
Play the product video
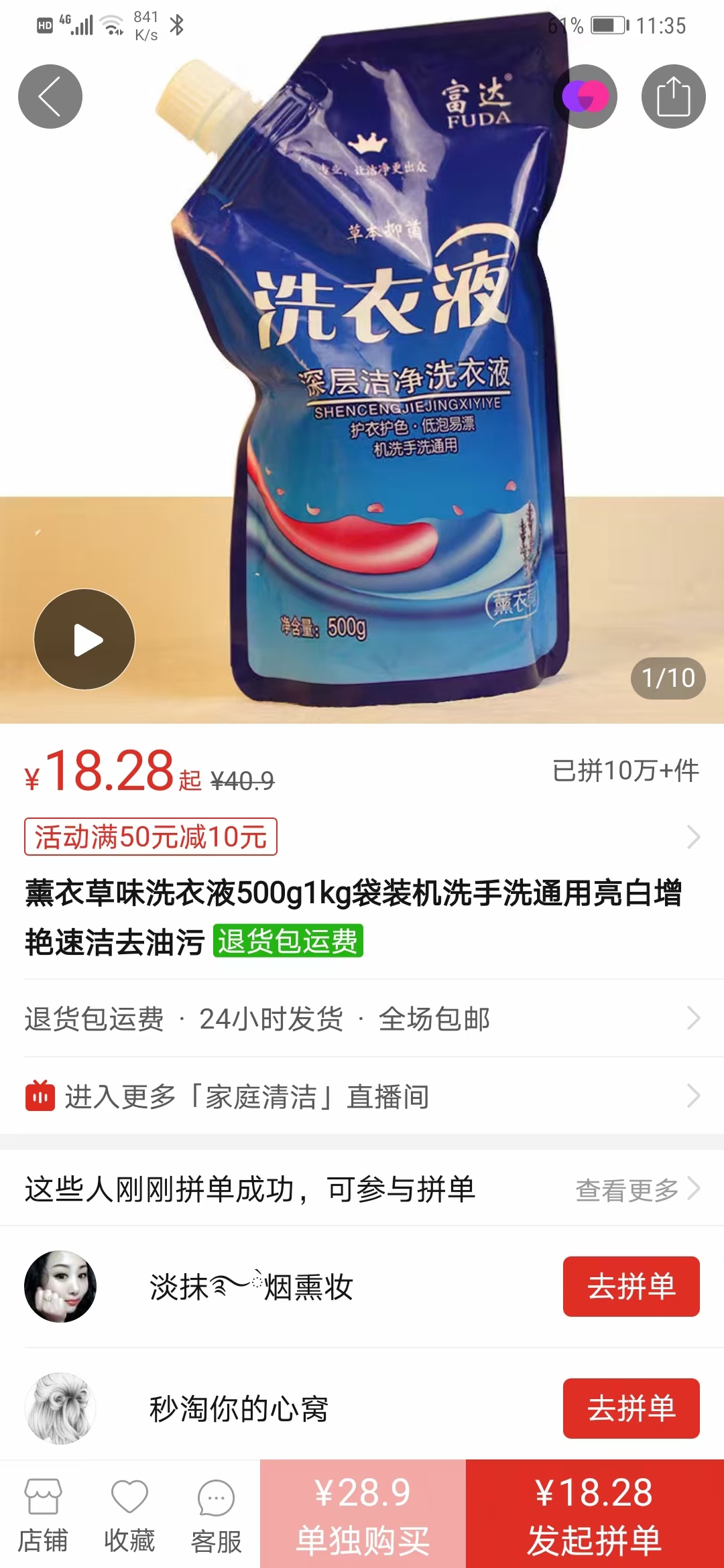coord(84,639)
